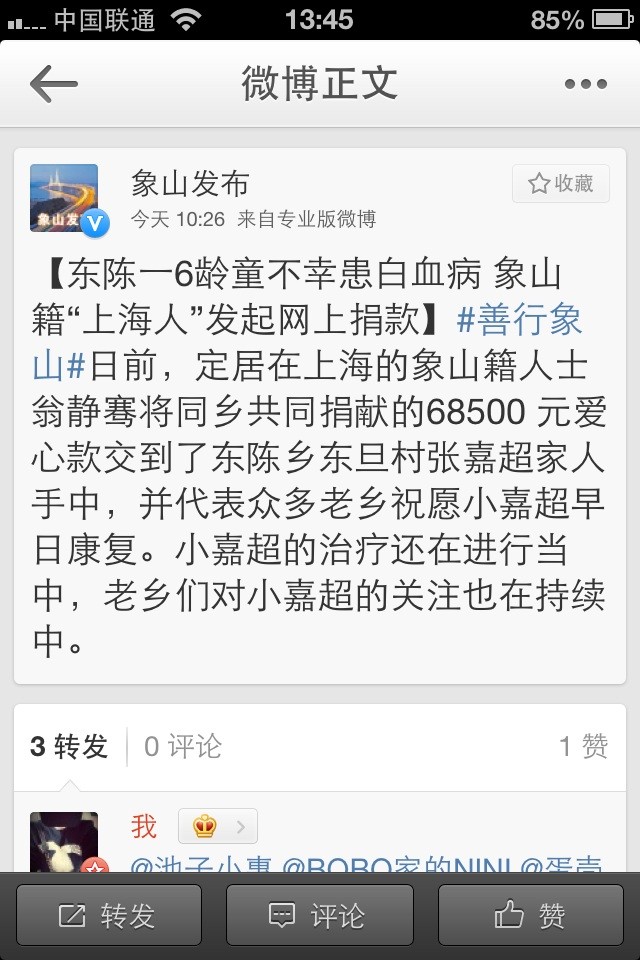The image size is (640, 960).
Task: Open the crown membership badge
Action: (217, 826)
